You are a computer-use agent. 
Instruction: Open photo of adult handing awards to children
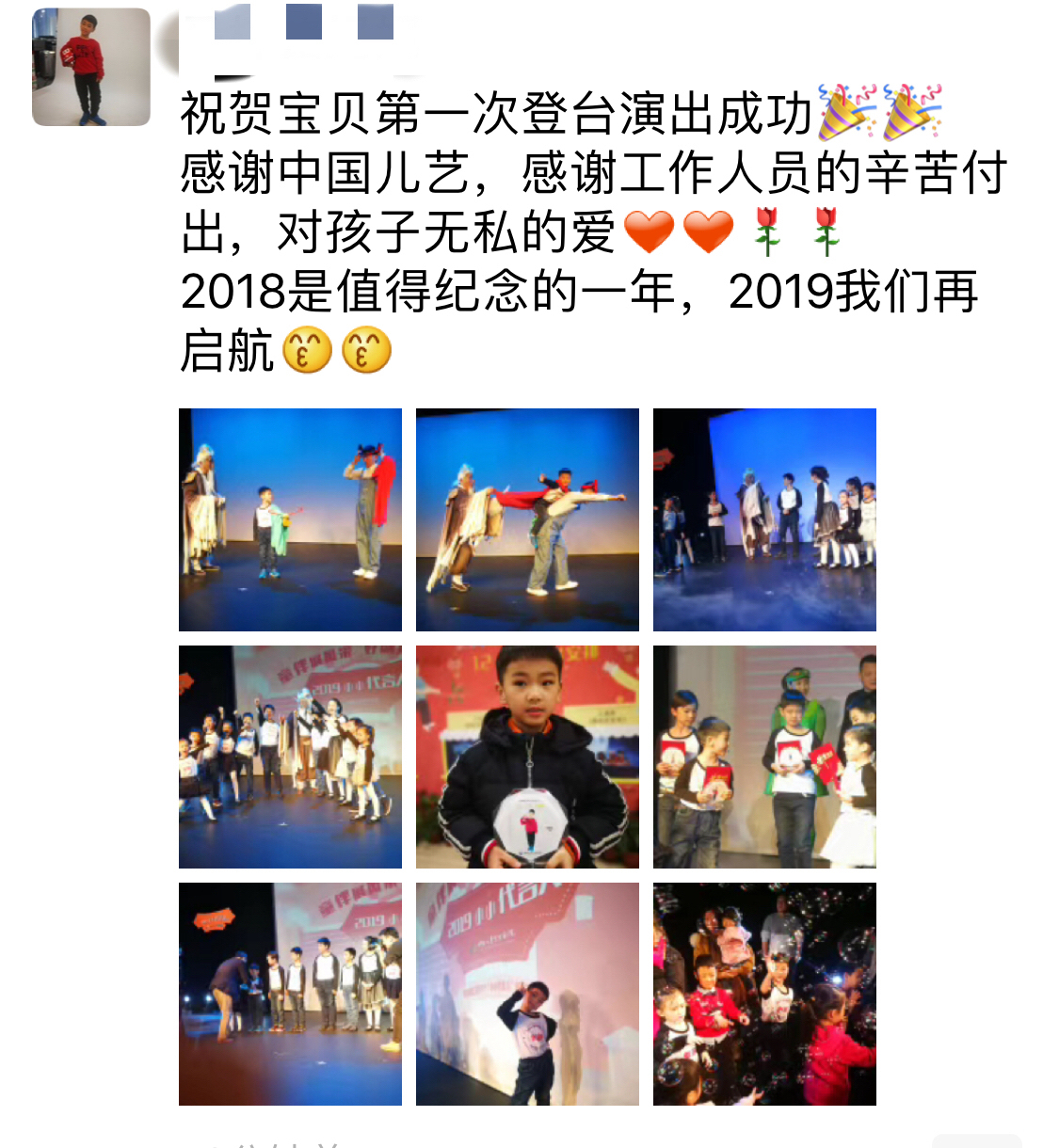click(290, 994)
